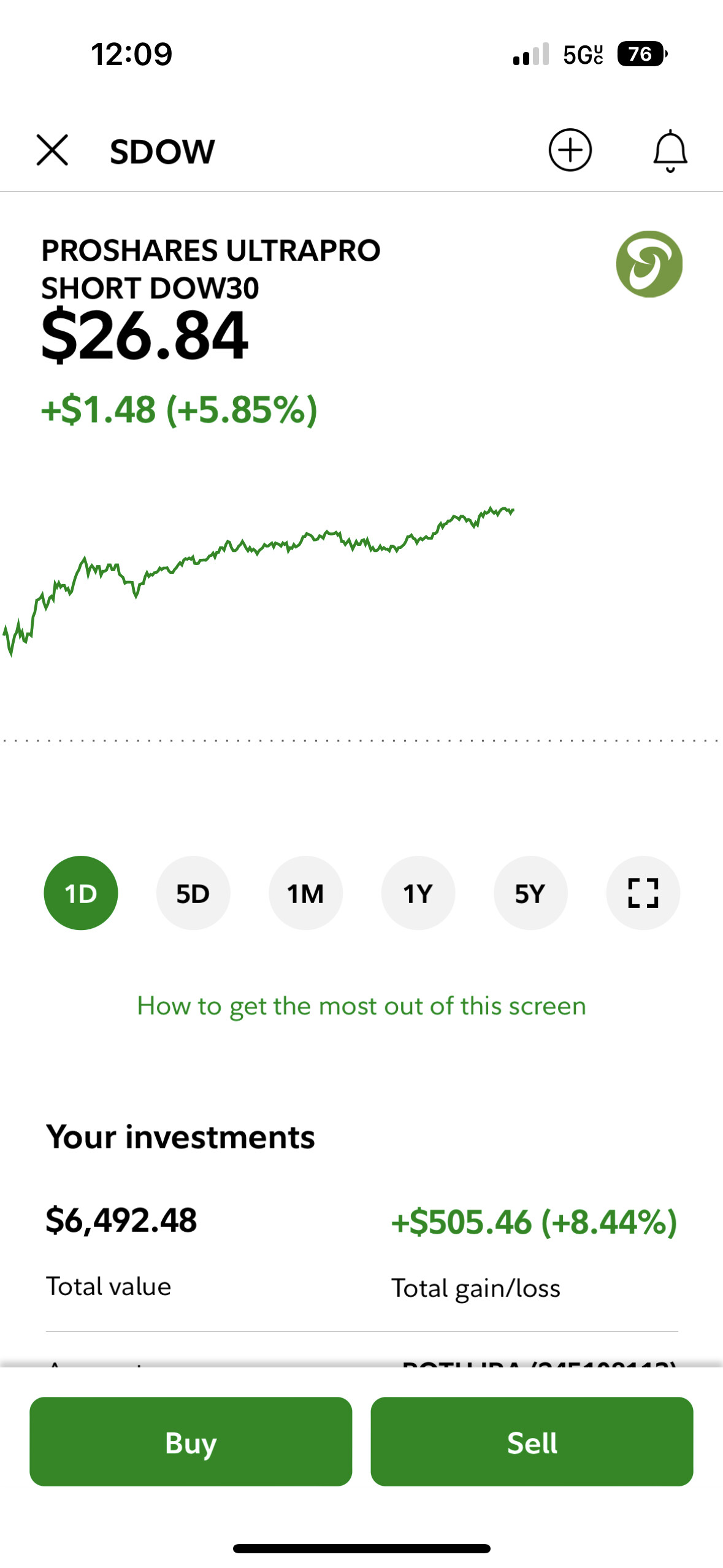Add SDOW using the plus icon
Viewport: 723px width, 1568px height.
pos(570,150)
